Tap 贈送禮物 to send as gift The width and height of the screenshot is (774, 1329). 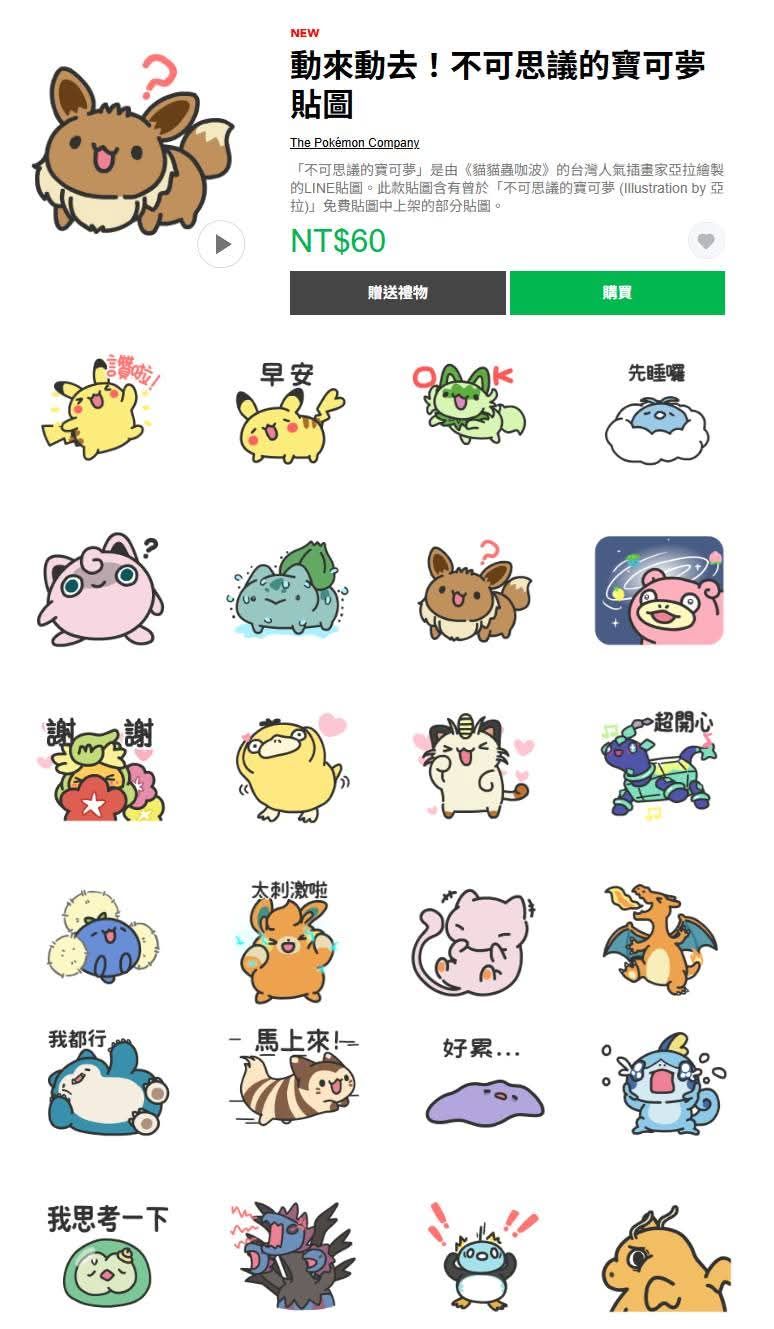[397, 293]
